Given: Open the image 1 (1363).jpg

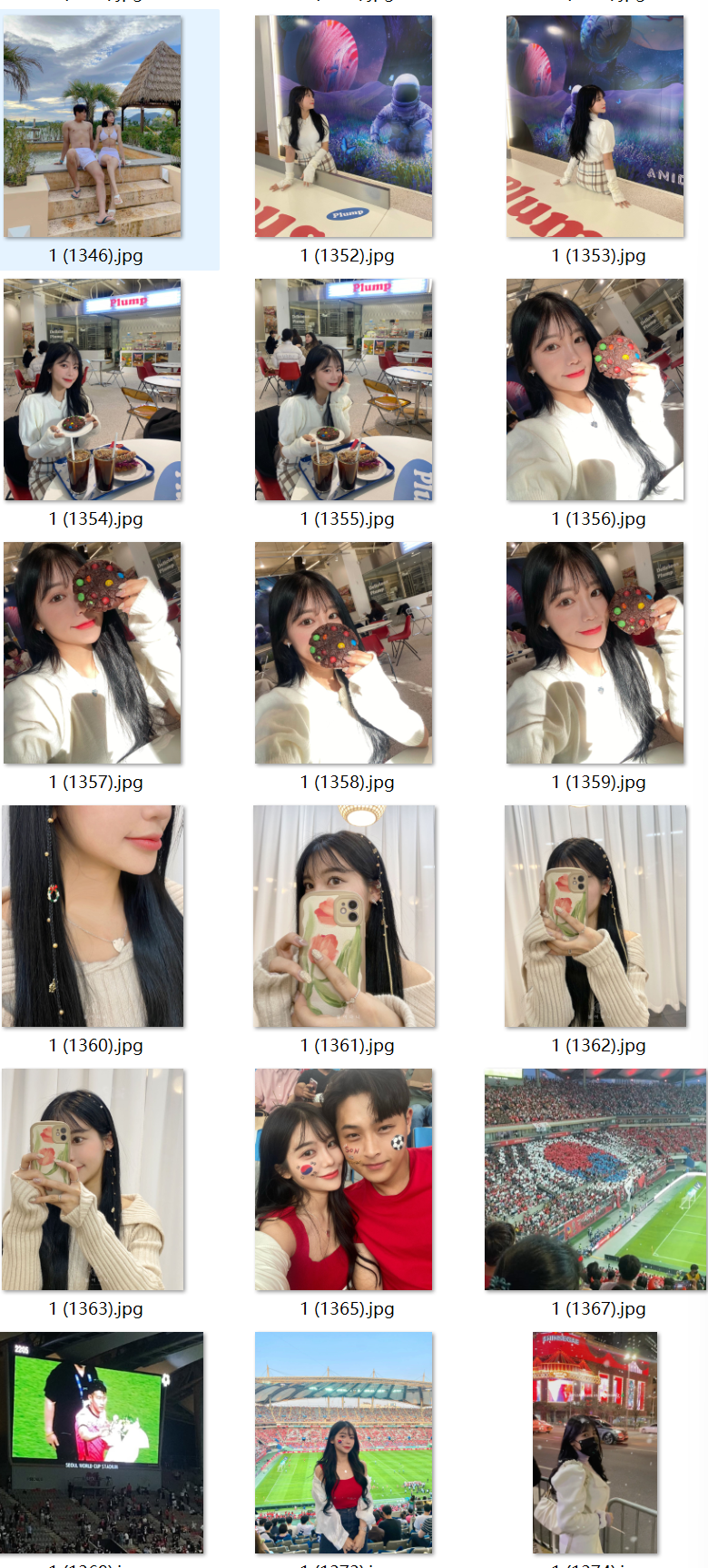Looking at the screenshot, I should click(x=93, y=1180).
